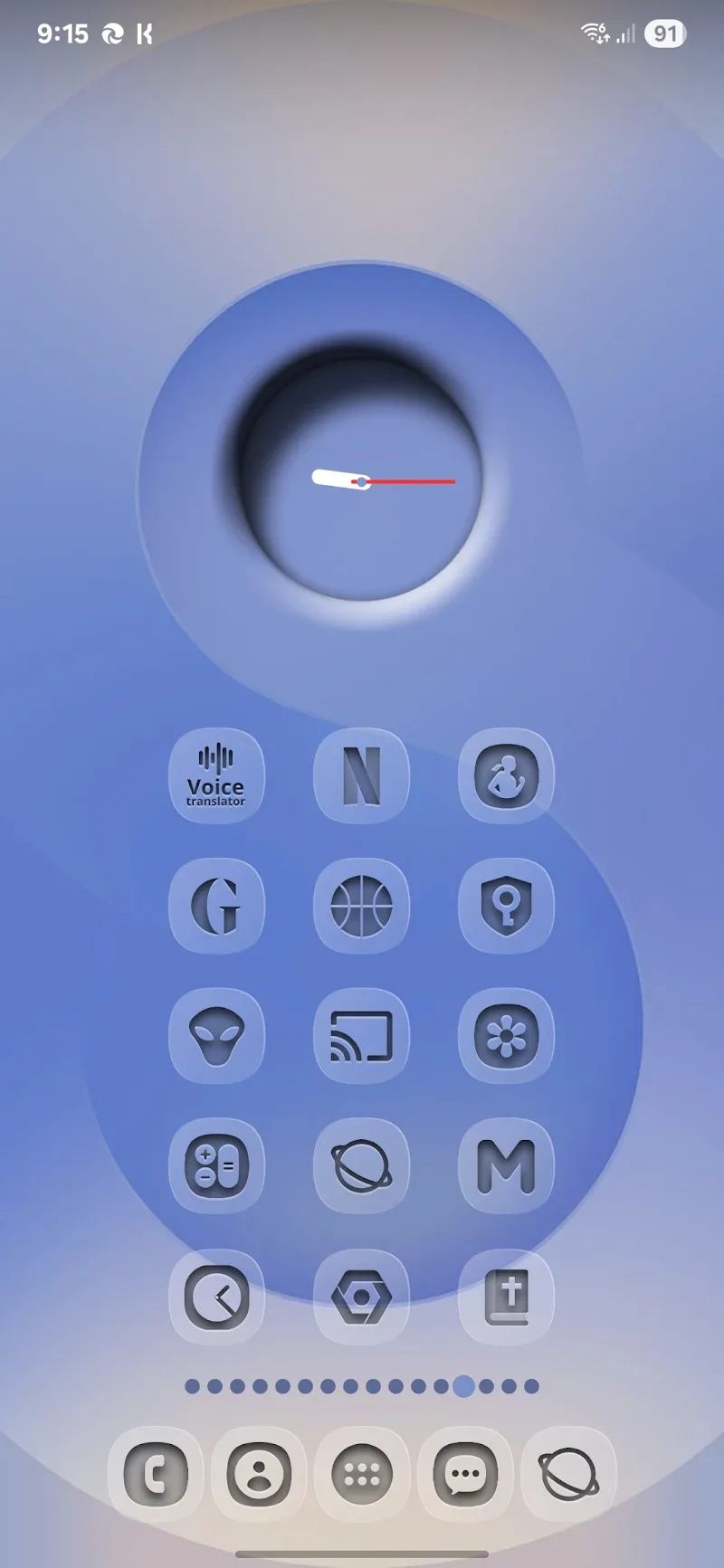Viewport: 724px width, 1568px height.
Task: Open the Voice translator app
Action: click(x=216, y=776)
